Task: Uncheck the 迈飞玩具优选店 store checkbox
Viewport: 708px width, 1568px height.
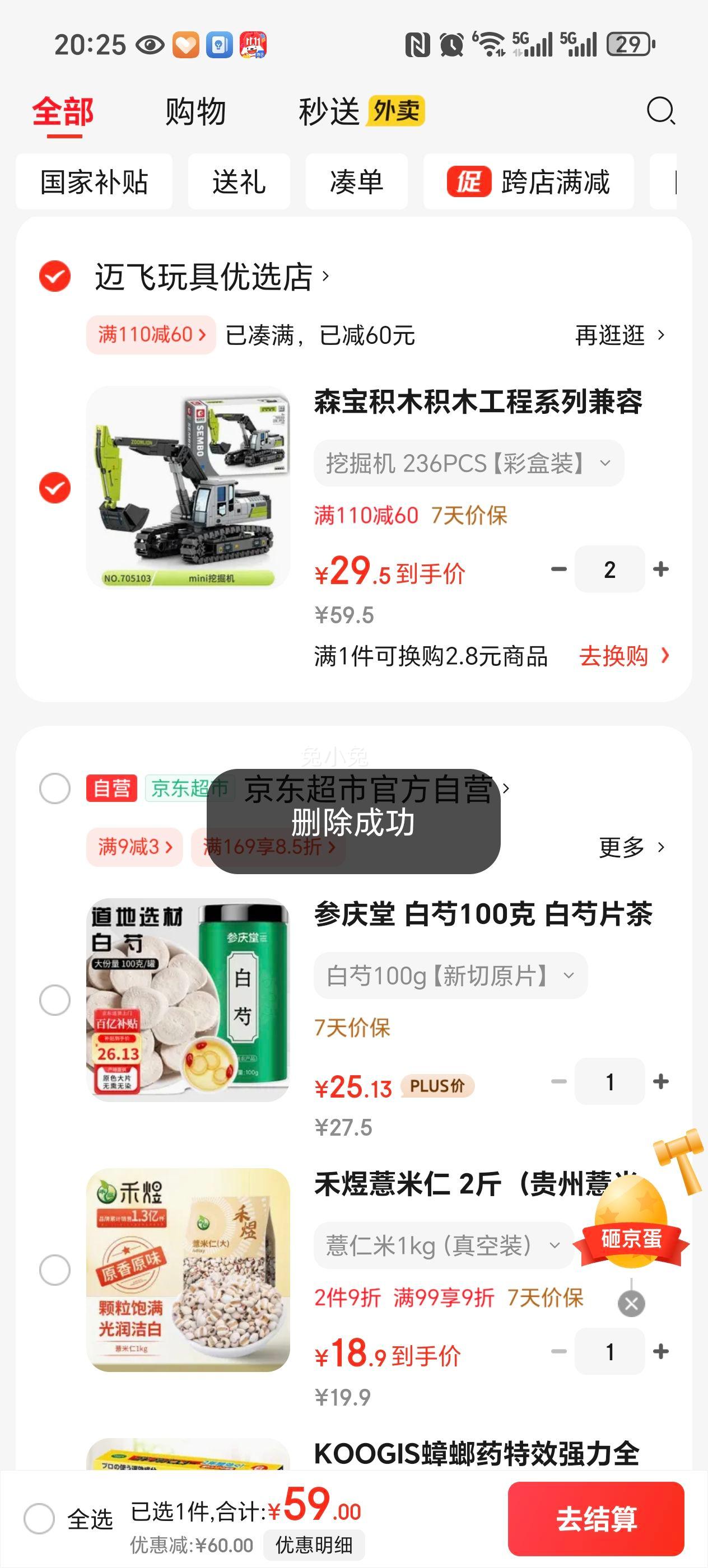Action: 55,276
